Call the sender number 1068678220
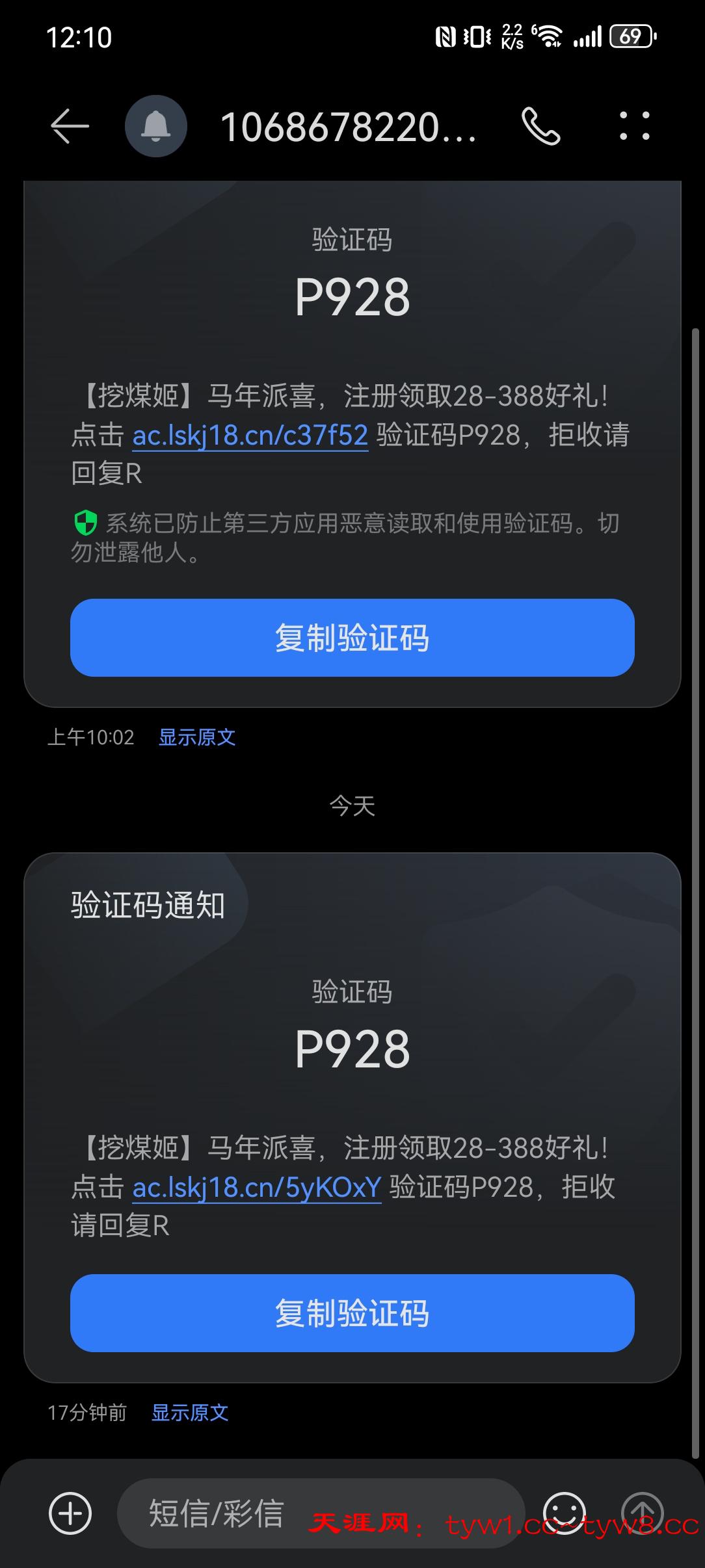Viewport: 705px width, 1568px height. [x=540, y=126]
